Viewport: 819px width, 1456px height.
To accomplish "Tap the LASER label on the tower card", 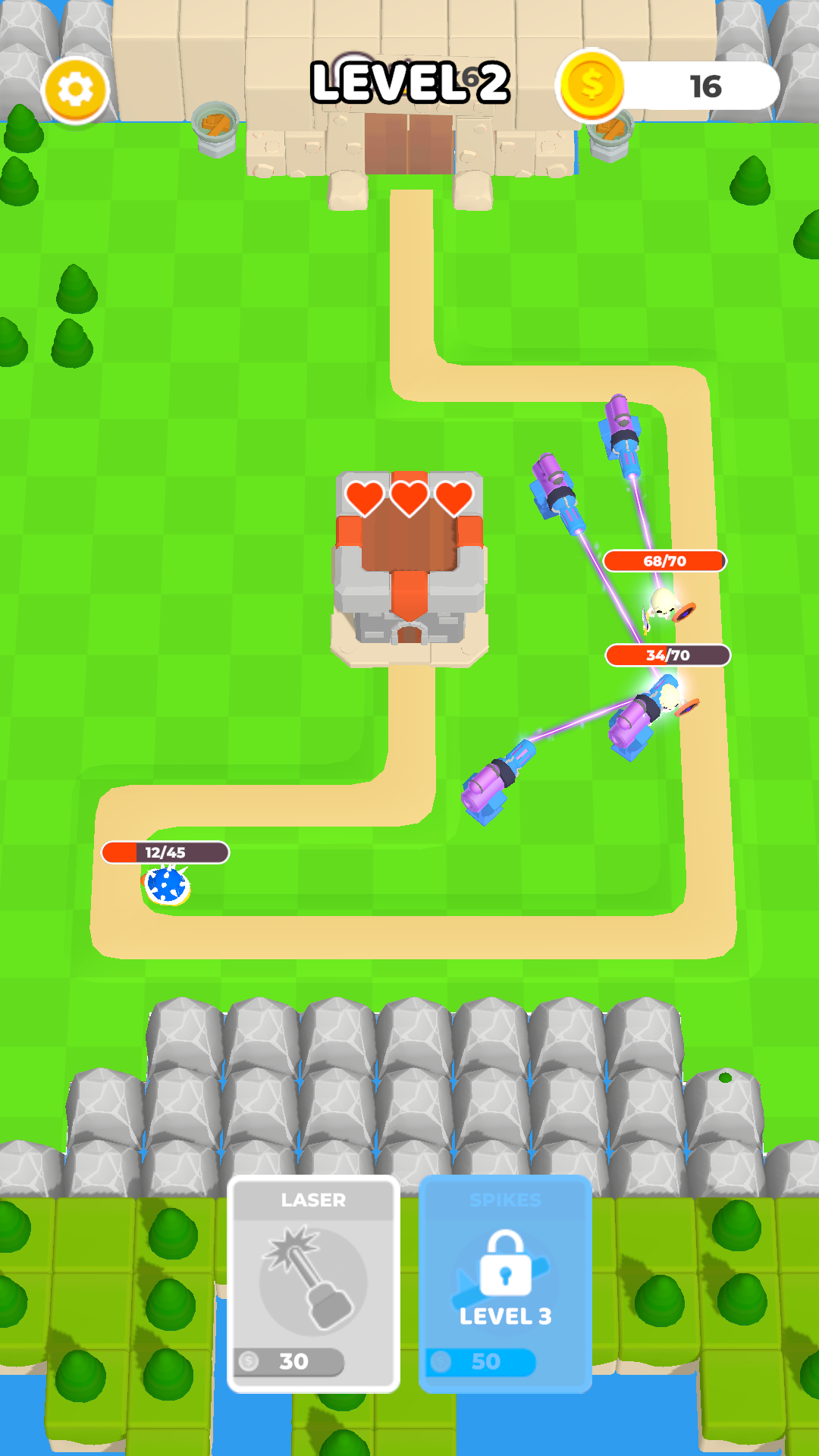I will [314, 1200].
